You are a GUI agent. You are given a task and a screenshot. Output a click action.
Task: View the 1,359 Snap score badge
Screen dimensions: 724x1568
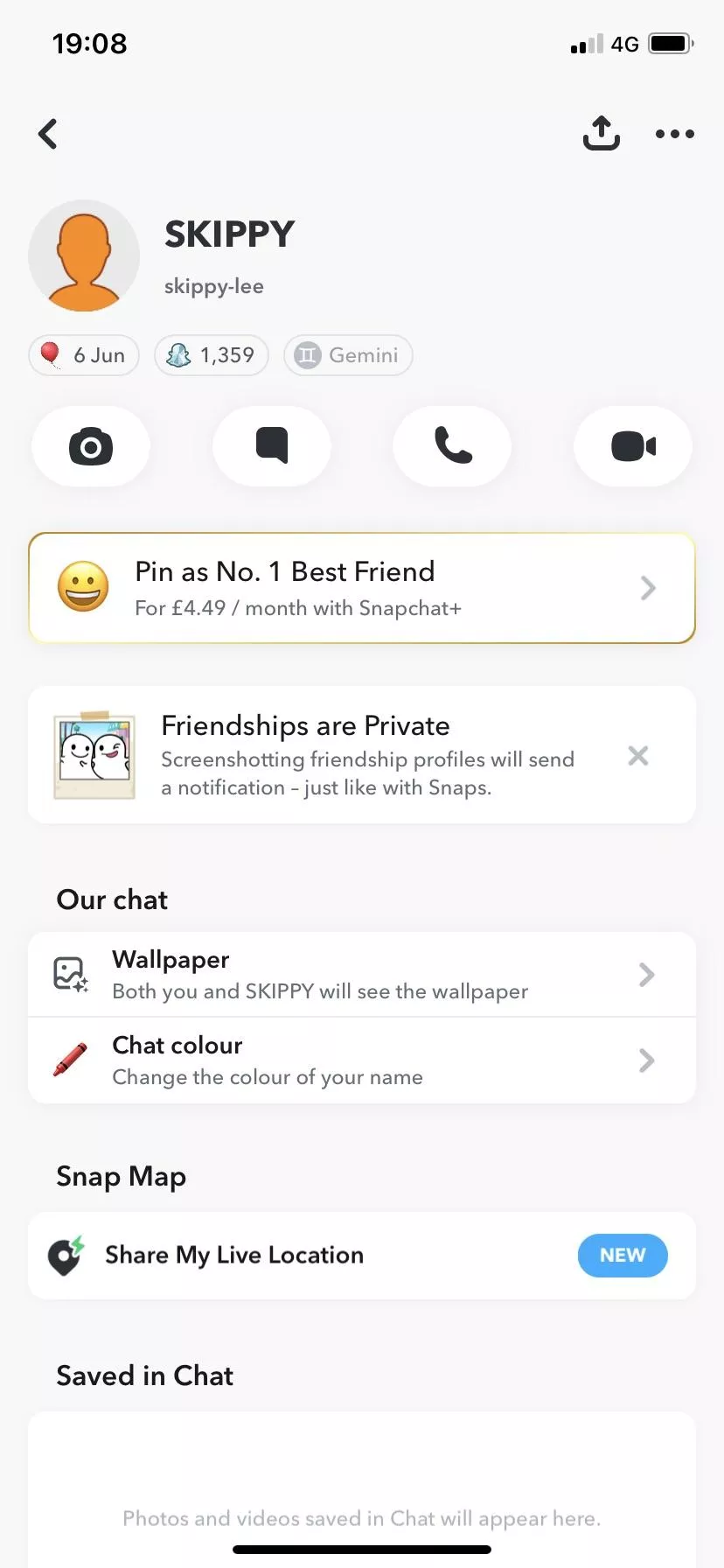click(x=211, y=355)
